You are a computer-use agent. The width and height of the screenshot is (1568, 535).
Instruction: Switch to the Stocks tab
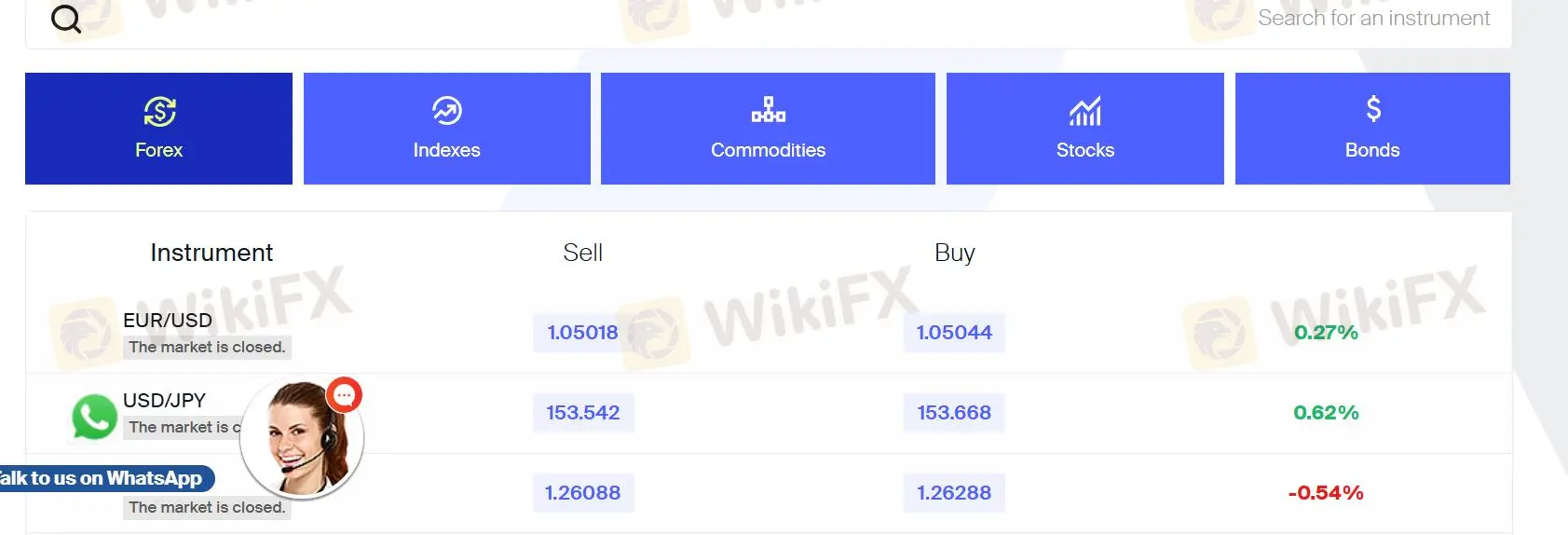pyautogui.click(x=1084, y=129)
